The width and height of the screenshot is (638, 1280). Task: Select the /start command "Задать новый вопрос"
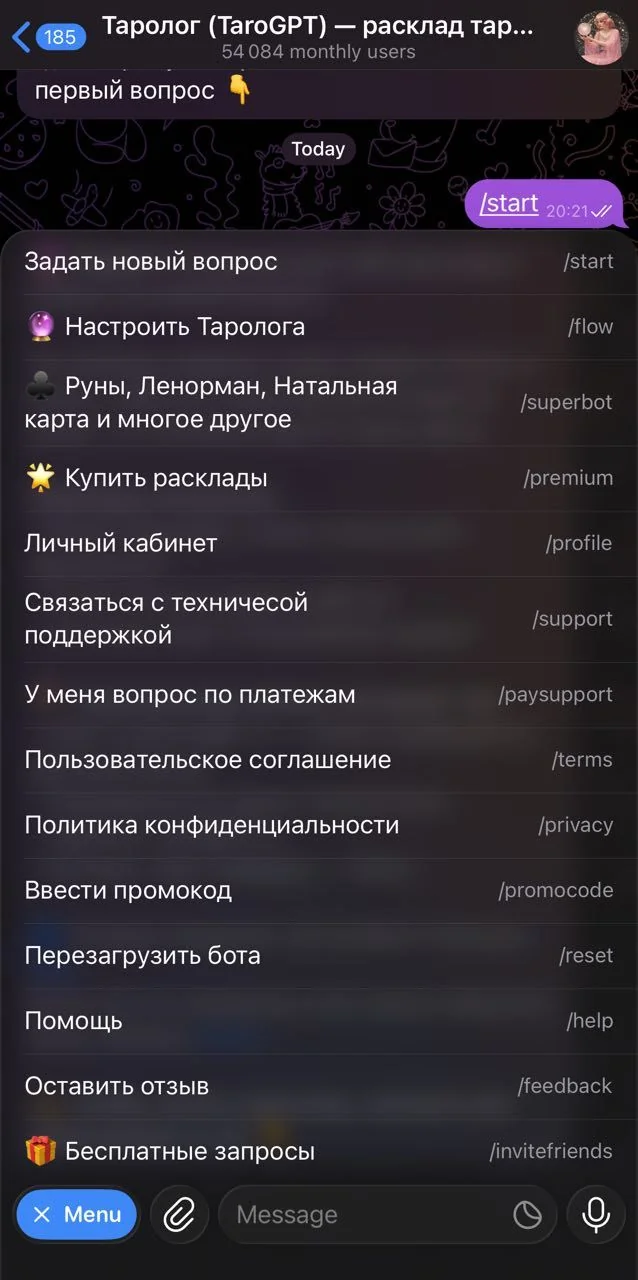(x=319, y=262)
